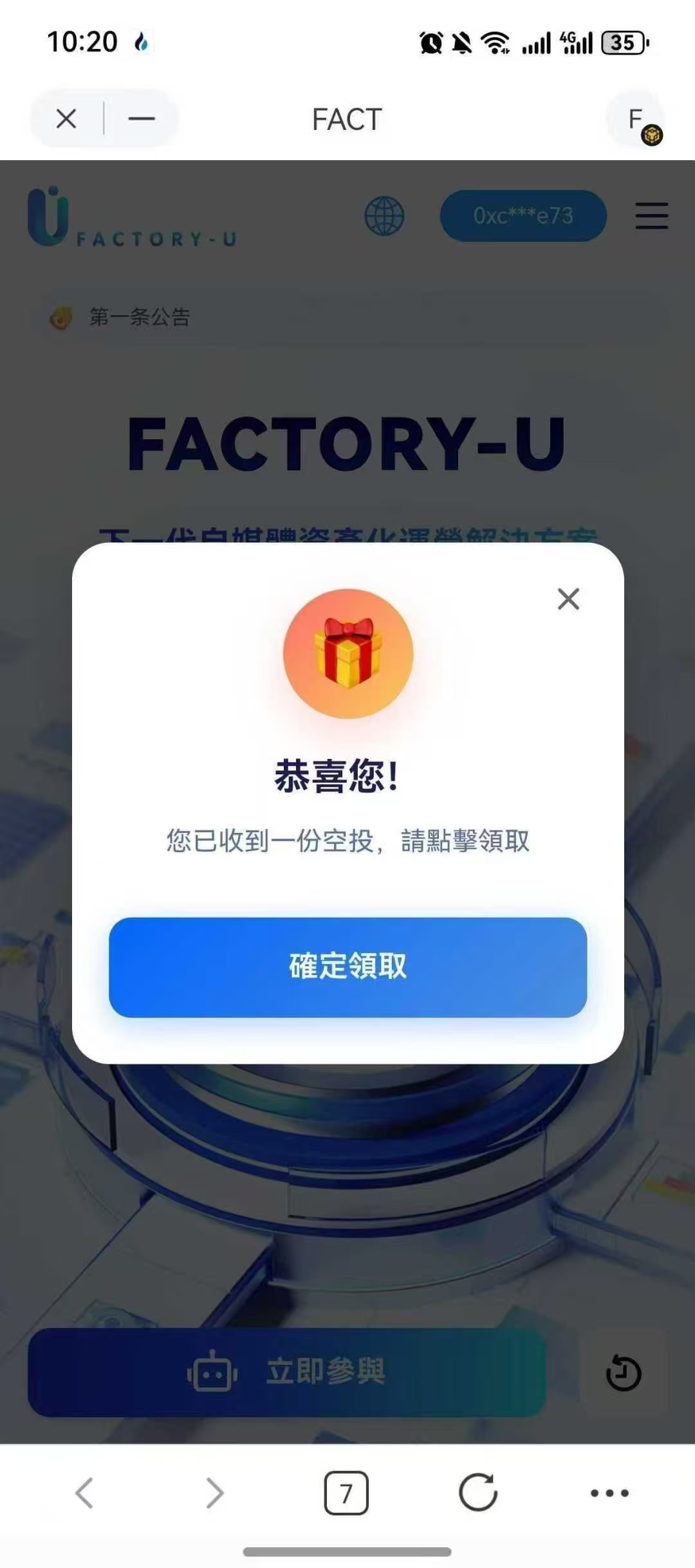
Task: Open wallet address 0xc***e73 button
Action: [523, 215]
